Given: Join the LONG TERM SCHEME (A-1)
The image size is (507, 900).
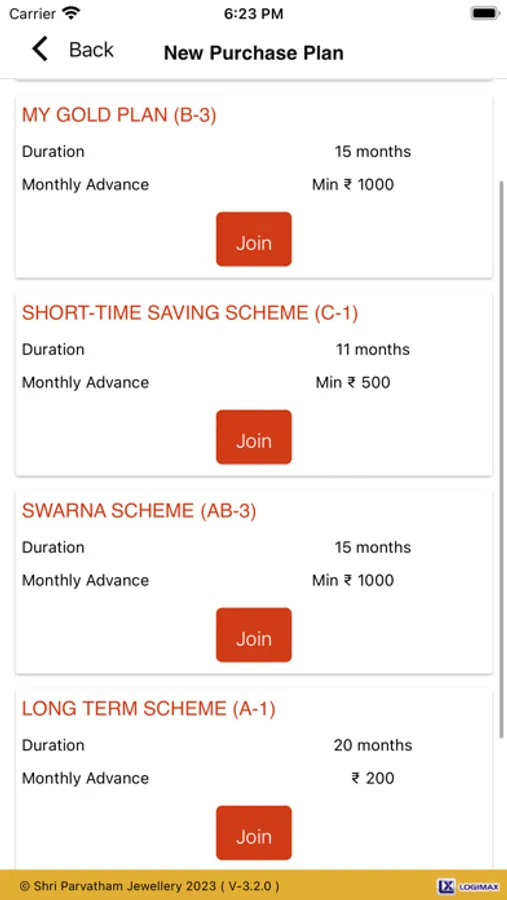Looking at the screenshot, I should 254,833.
